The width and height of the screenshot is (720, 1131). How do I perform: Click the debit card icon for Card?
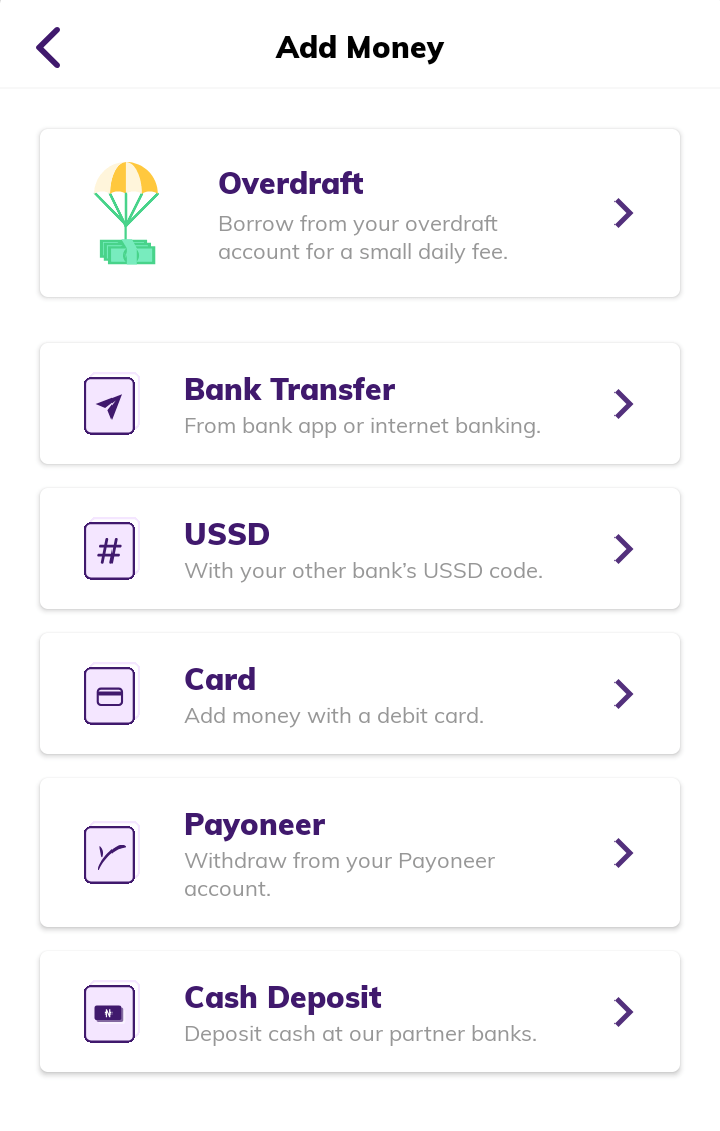coord(109,694)
